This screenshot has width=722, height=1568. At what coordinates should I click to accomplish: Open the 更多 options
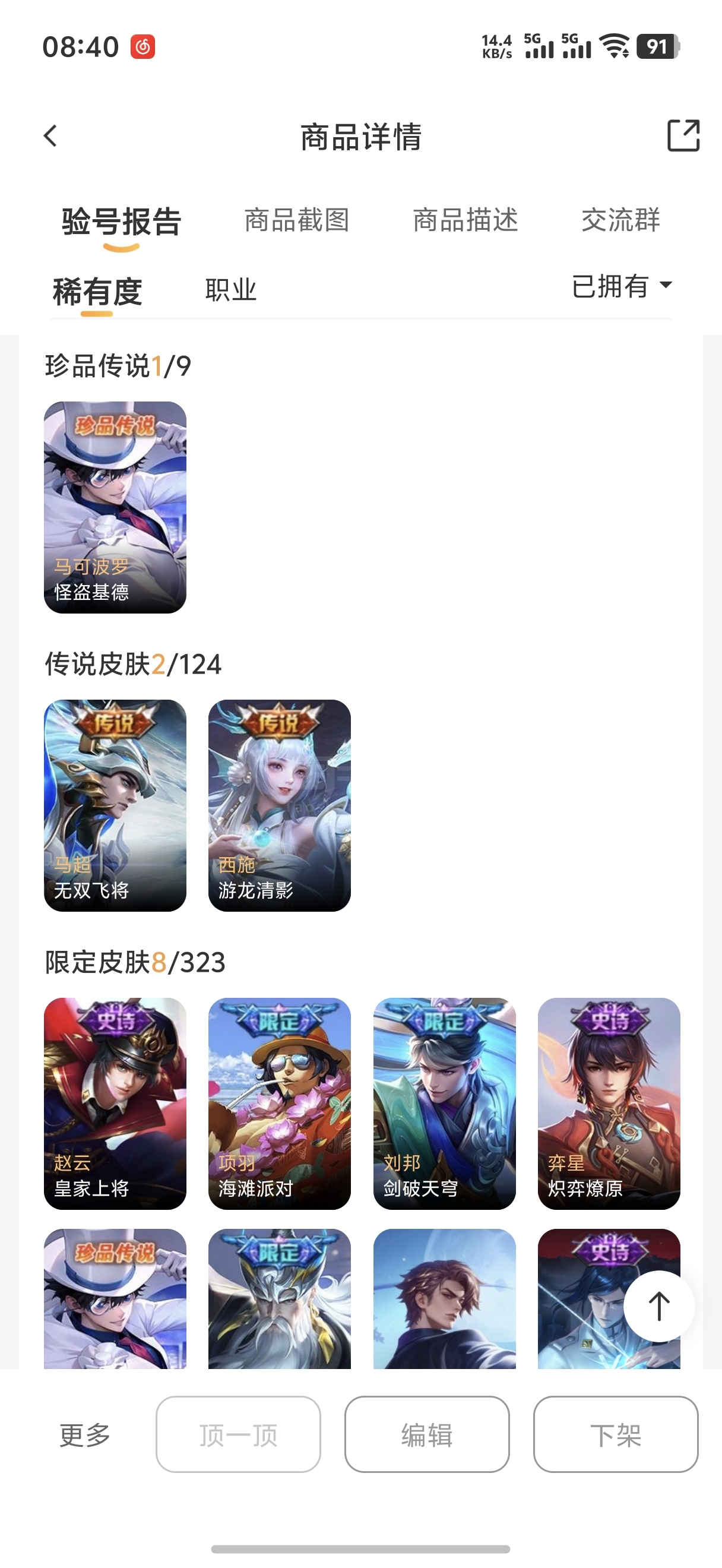(x=84, y=1435)
